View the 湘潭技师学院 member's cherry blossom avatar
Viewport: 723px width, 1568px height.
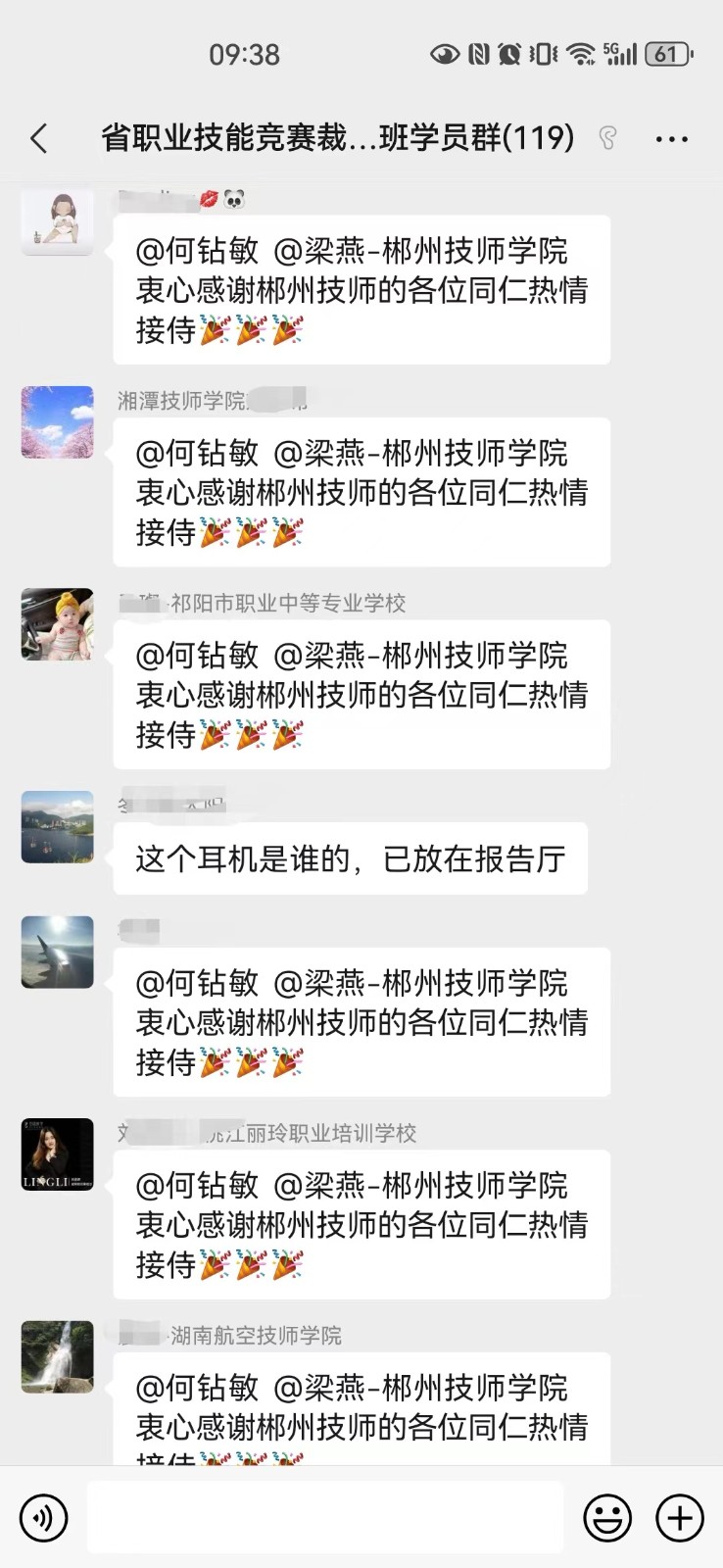(x=58, y=422)
